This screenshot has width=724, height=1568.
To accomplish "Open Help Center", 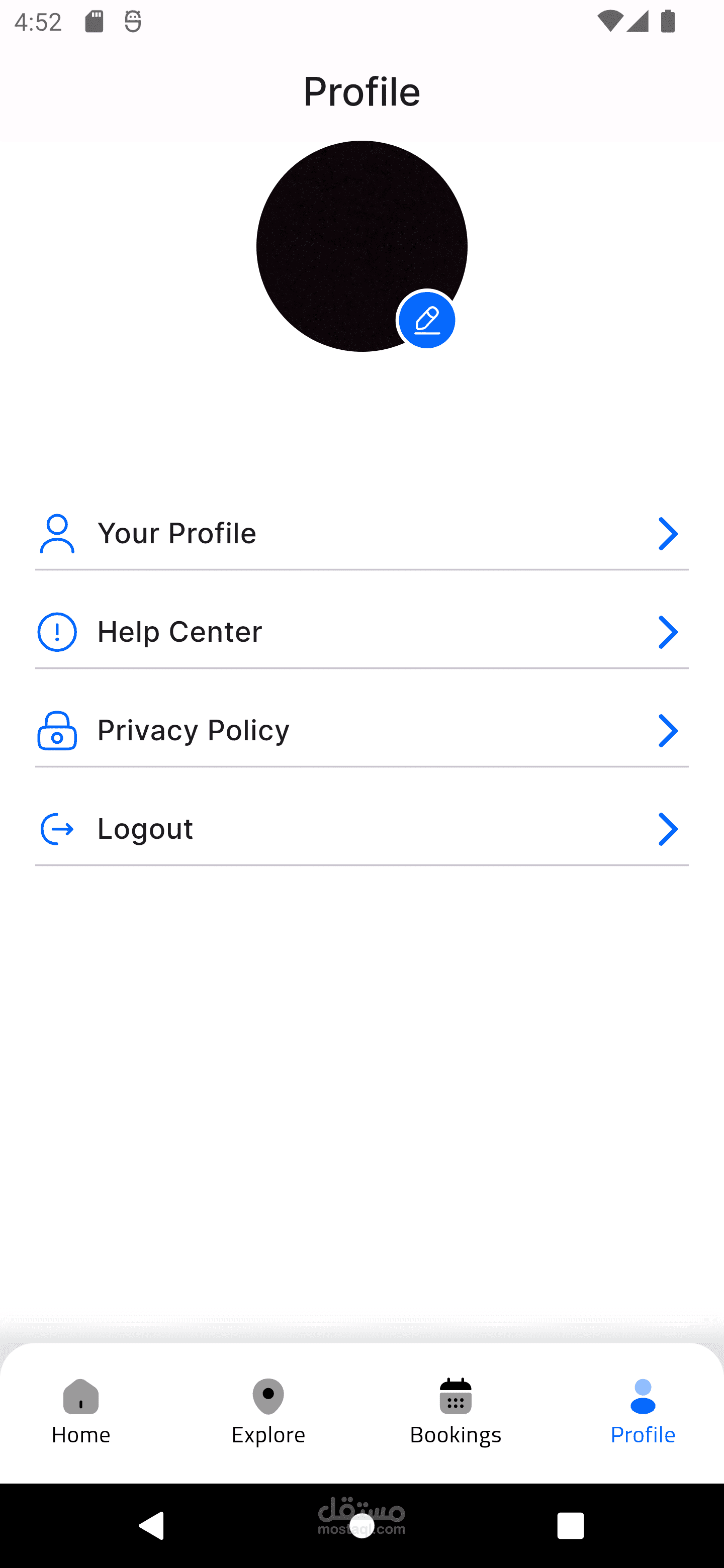I will (x=361, y=632).
